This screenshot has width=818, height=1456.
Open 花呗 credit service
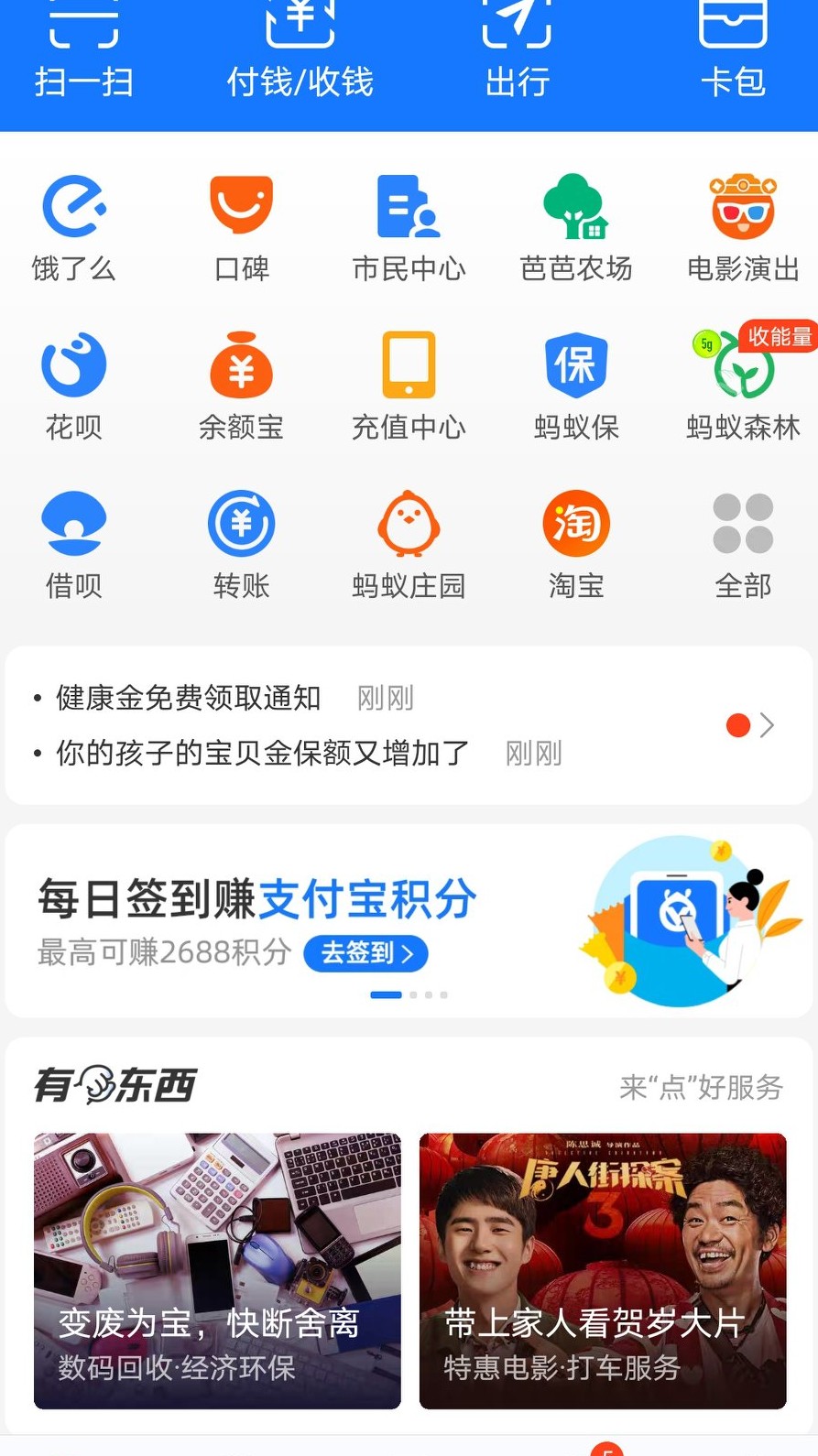pyautogui.click(x=73, y=385)
